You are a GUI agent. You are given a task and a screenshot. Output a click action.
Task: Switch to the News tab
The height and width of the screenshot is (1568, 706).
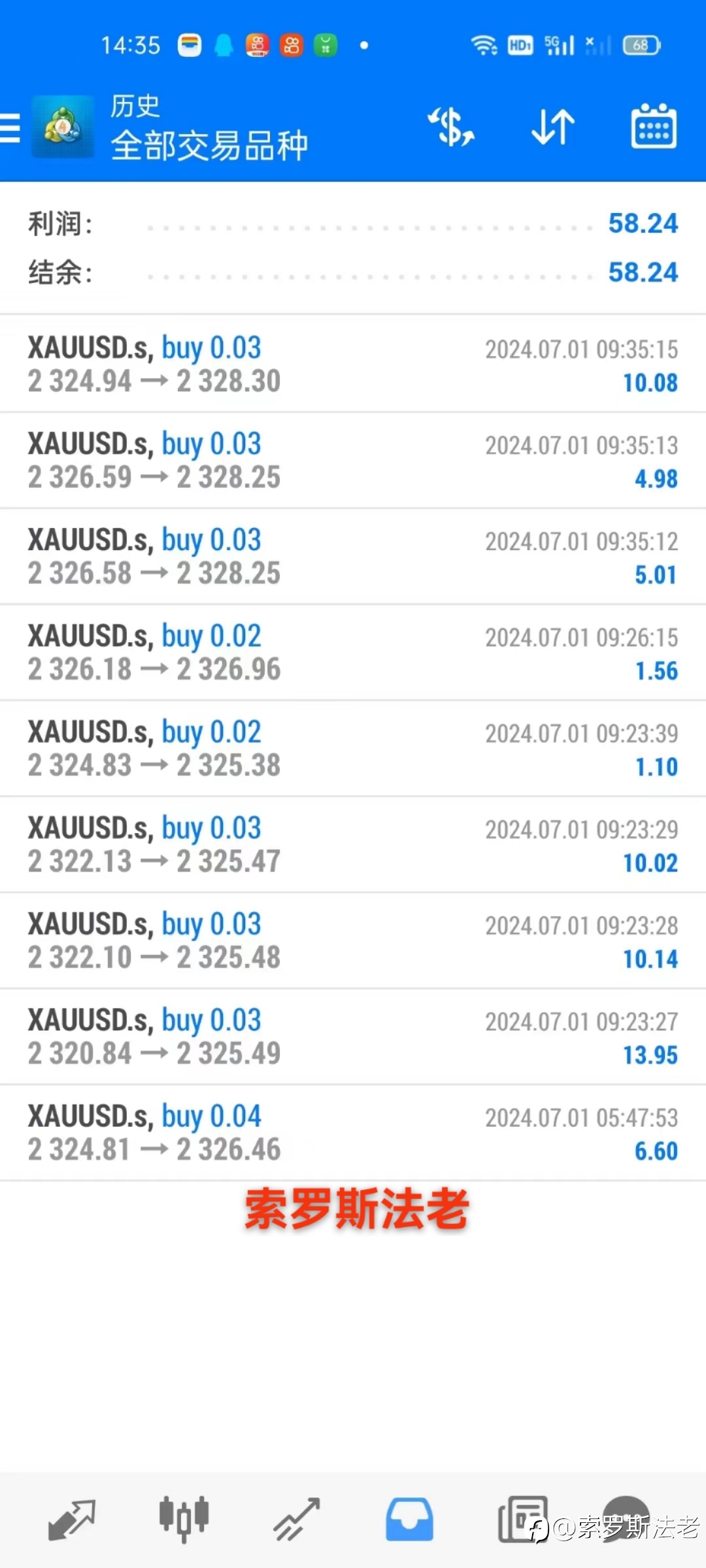click(522, 1520)
